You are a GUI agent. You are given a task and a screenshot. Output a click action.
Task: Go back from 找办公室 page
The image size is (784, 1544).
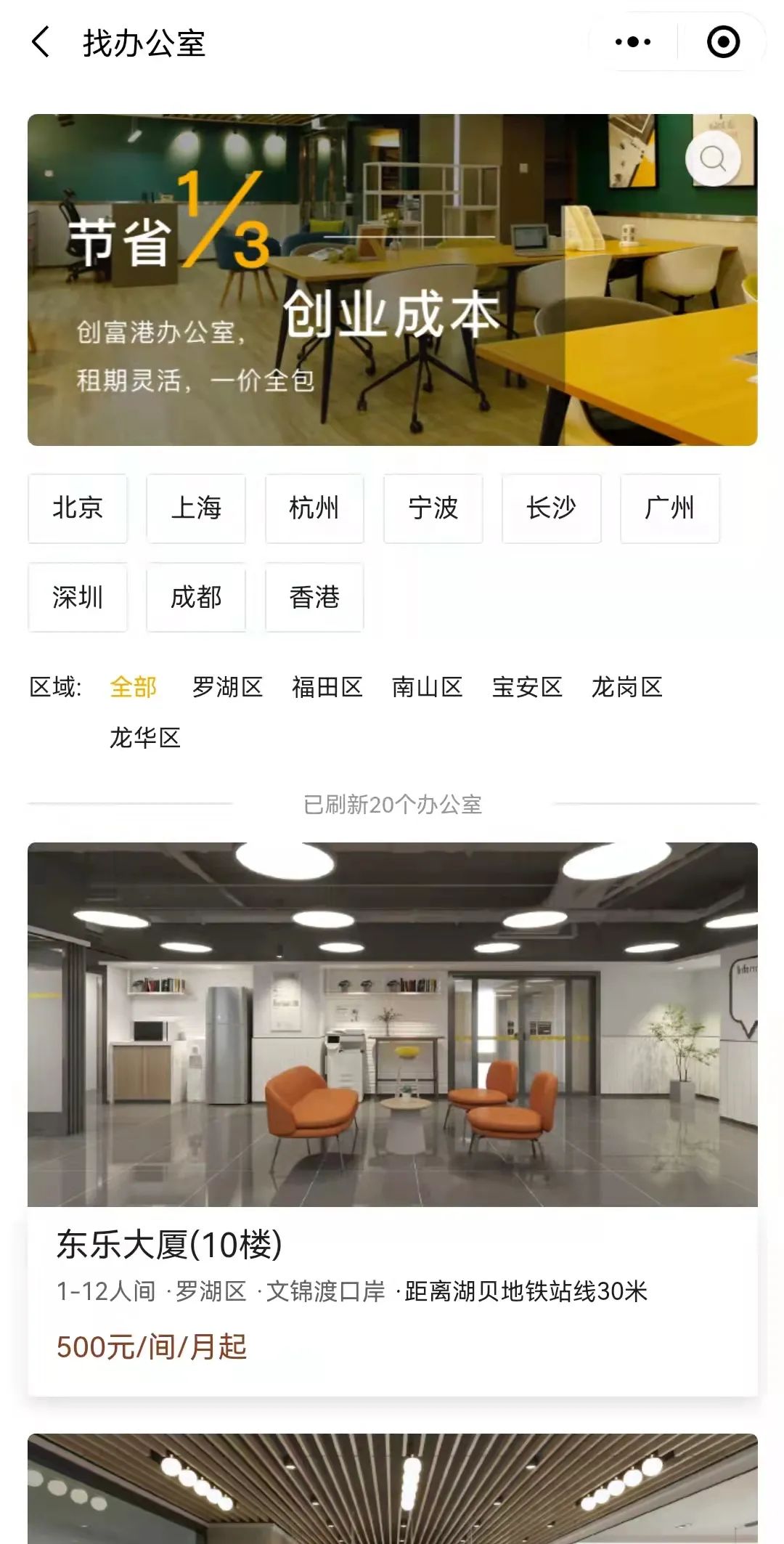41,42
